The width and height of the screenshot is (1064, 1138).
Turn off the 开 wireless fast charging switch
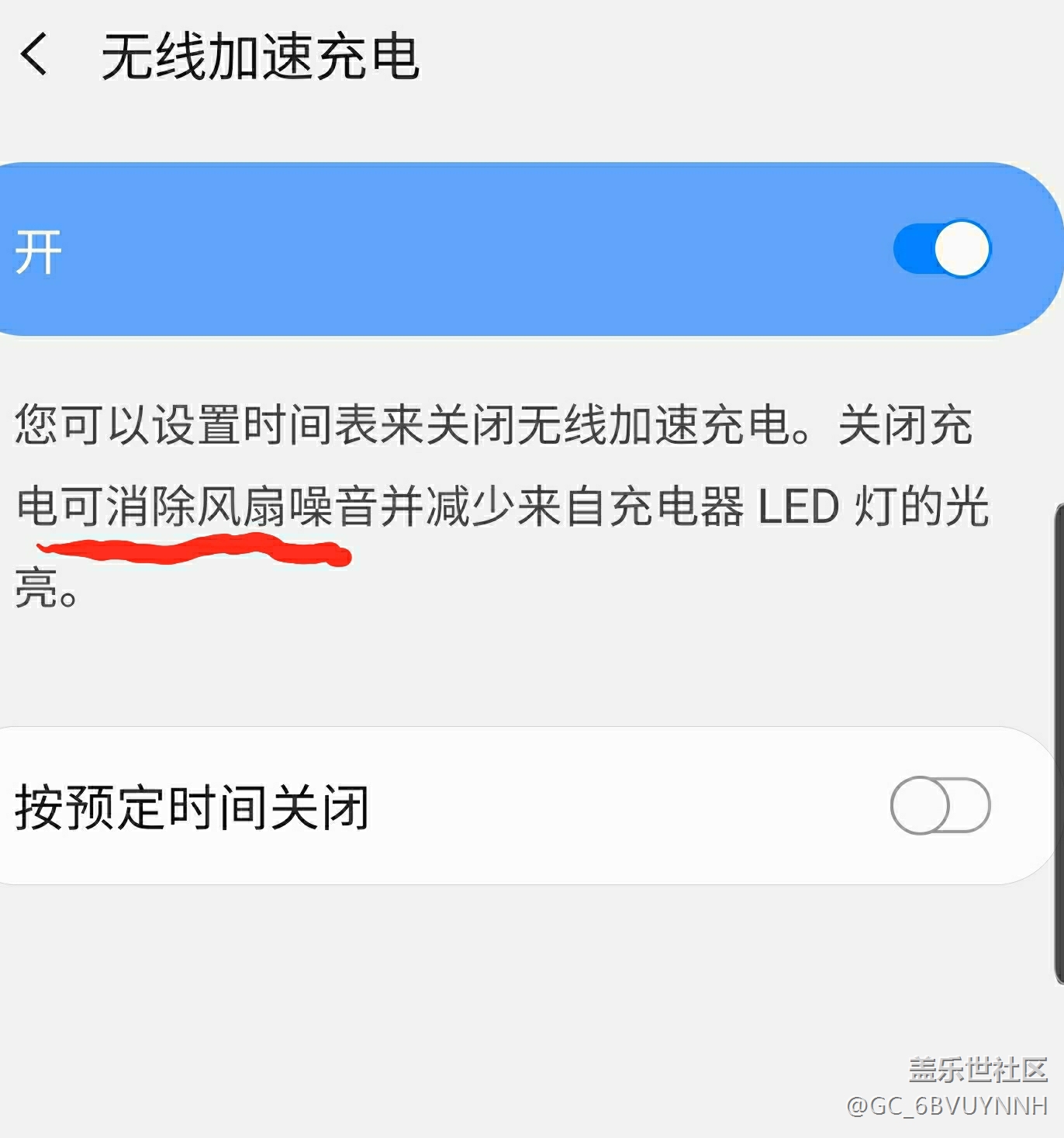(x=941, y=249)
